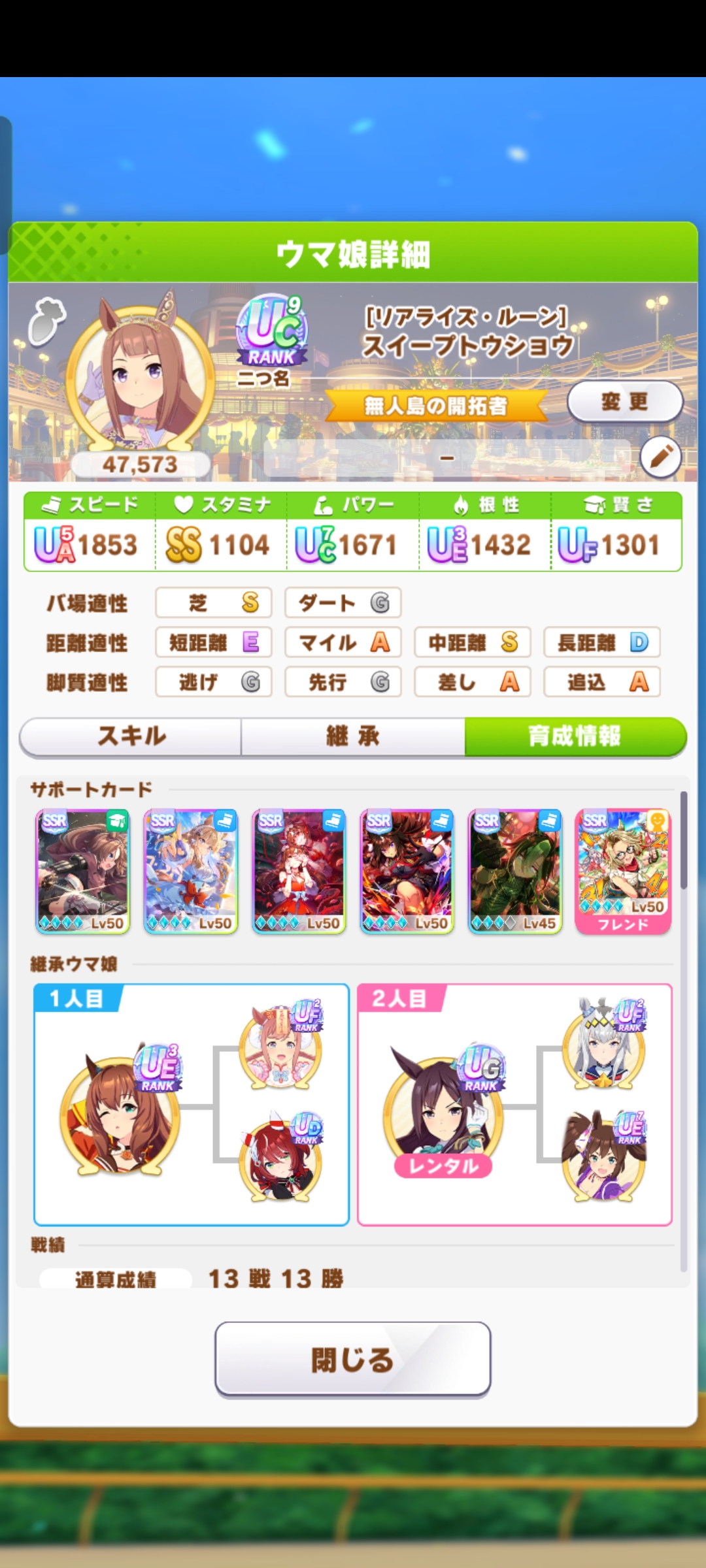Screen dimensions: 706x1568
Task: Open the first support card with wisdom icon
Action: [x=82, y=872]
